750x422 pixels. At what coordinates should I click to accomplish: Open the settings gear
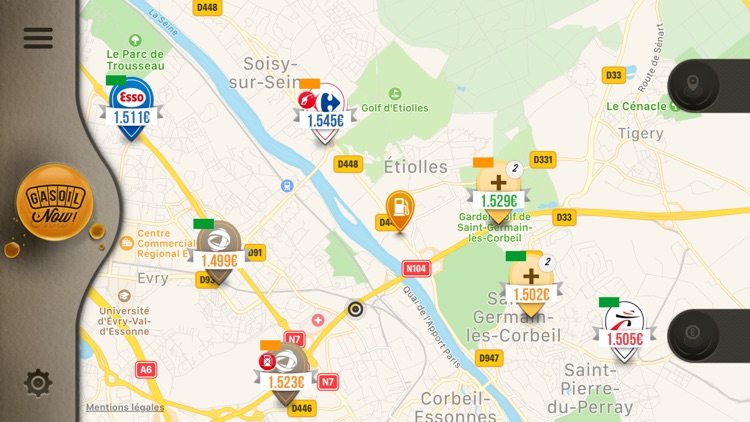[x=38, y=382]
